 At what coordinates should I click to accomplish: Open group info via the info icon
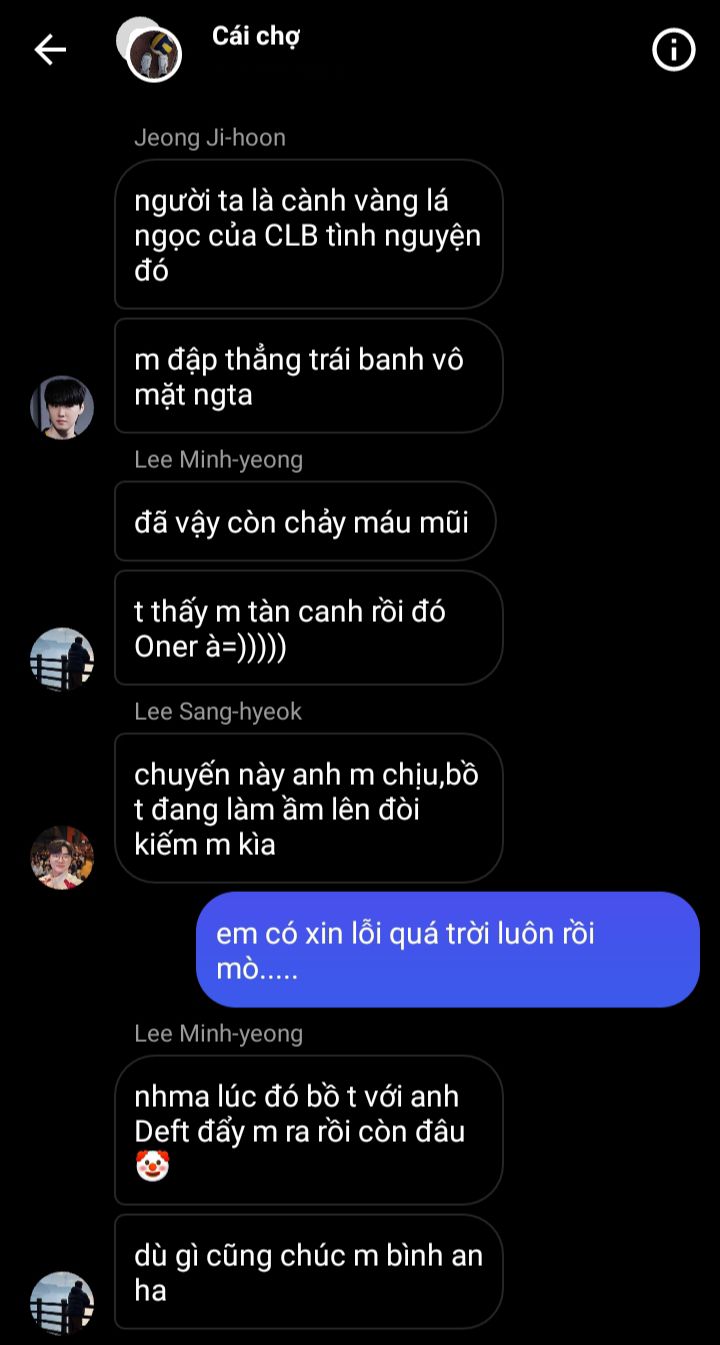673,49
